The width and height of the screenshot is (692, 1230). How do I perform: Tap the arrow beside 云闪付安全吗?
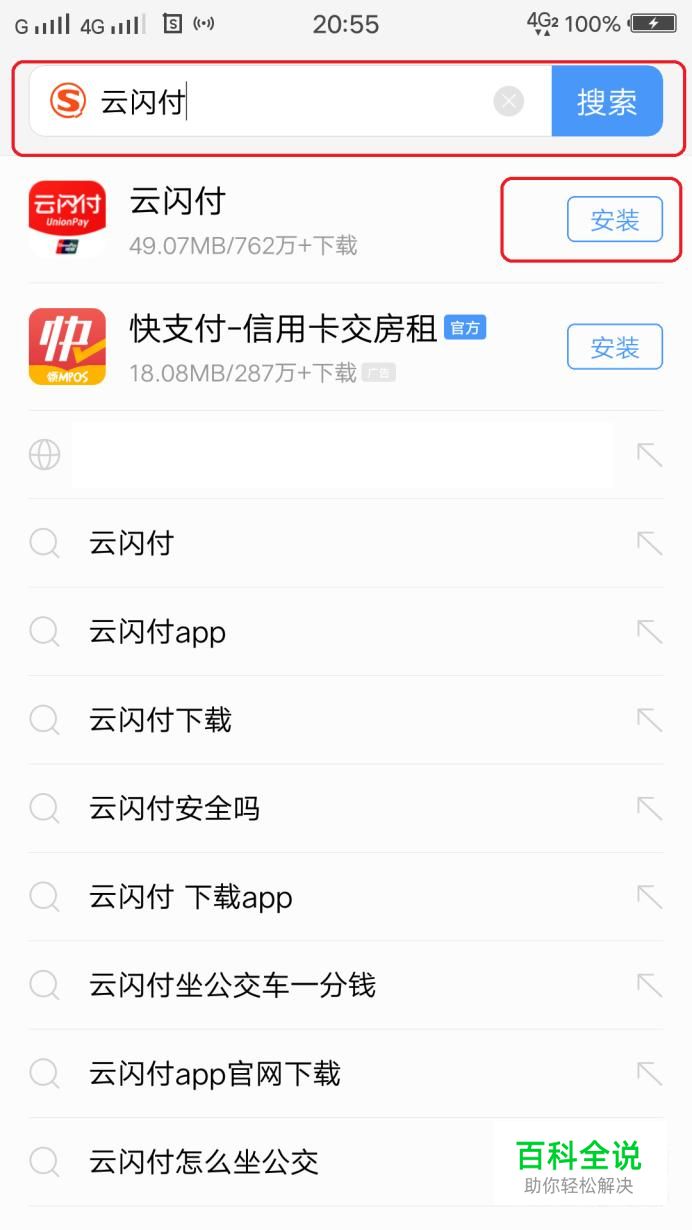coord(649,808)
